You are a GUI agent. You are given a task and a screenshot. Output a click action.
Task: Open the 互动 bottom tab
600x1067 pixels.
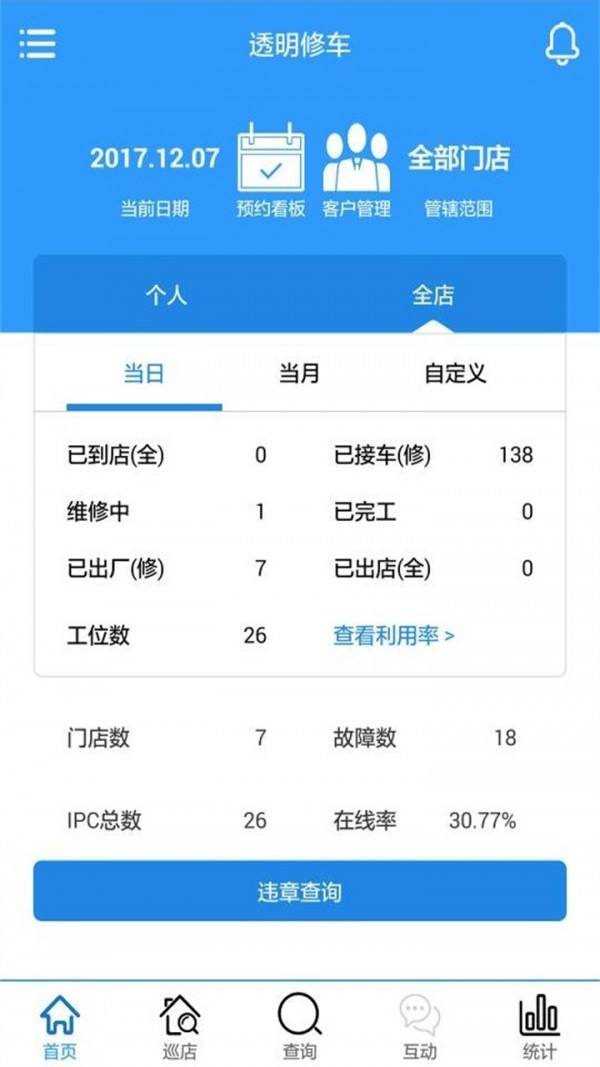[420, 1027]
